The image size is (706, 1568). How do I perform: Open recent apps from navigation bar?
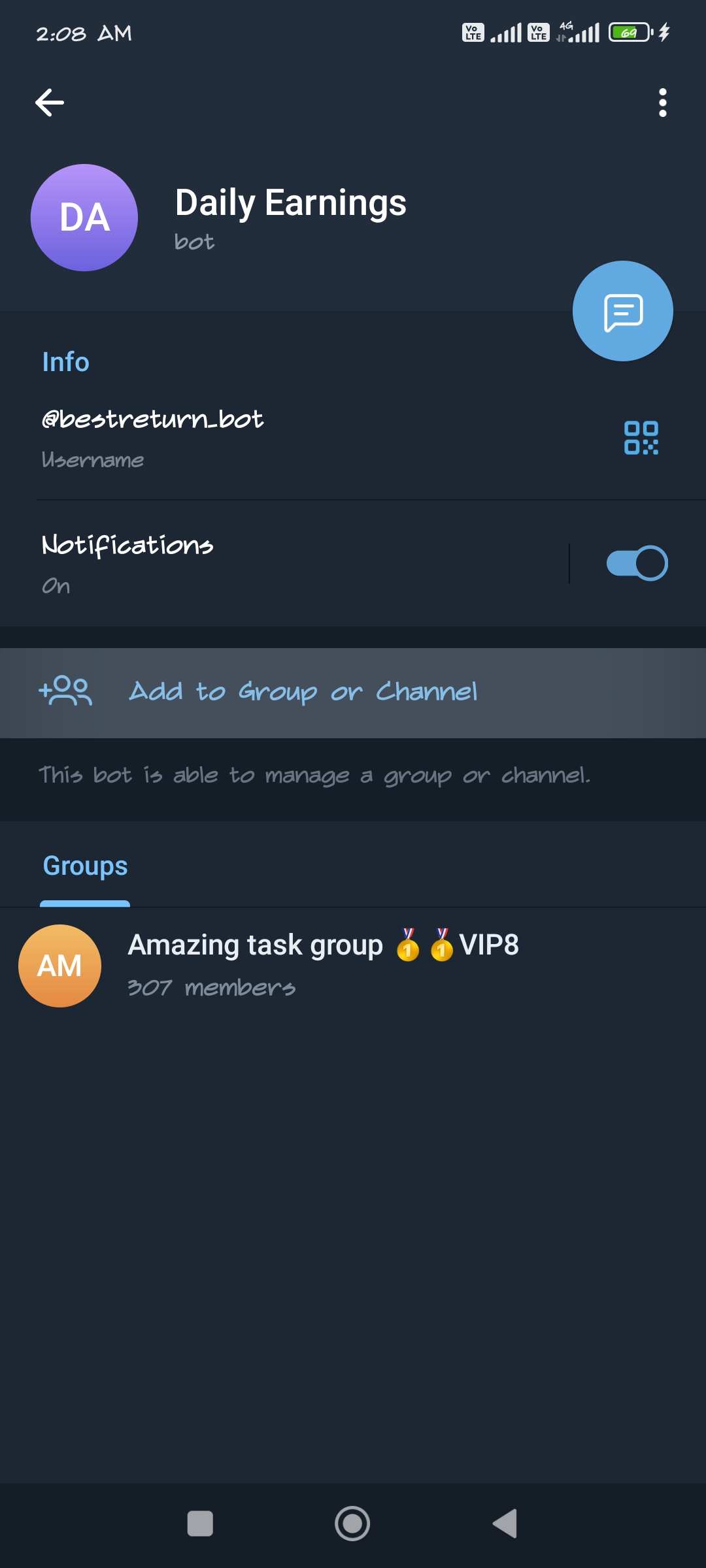point(200,1524)
